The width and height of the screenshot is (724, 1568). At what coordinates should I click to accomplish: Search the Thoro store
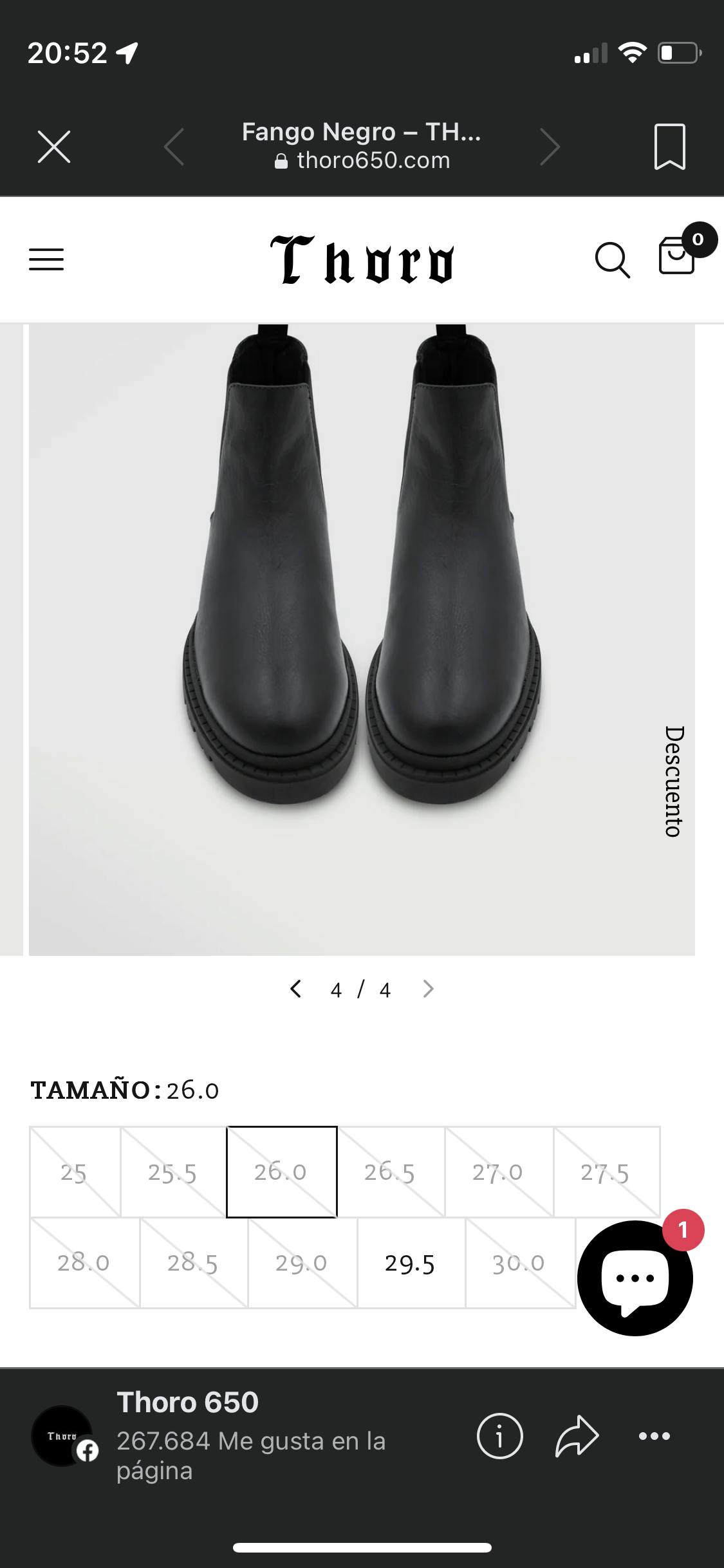coord(612,259)
